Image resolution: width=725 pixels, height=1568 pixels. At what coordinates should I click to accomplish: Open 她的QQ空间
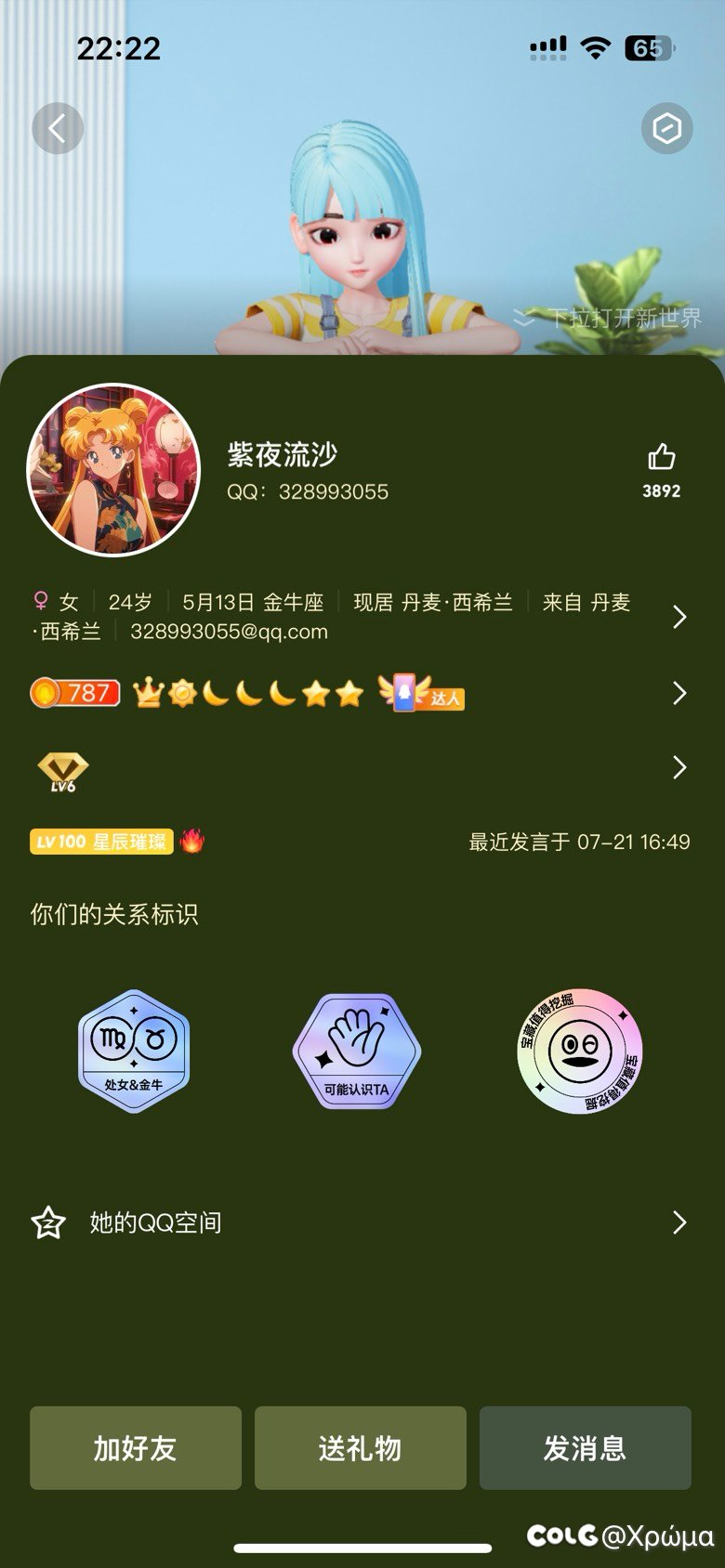click(x=362, y=1222)
